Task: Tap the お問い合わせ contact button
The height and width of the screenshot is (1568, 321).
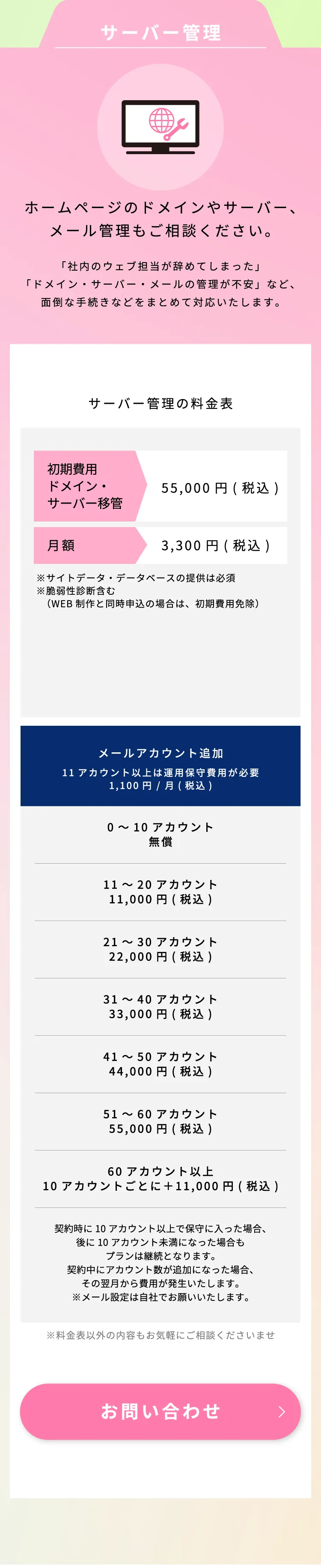Action: tap(160, 1411)
